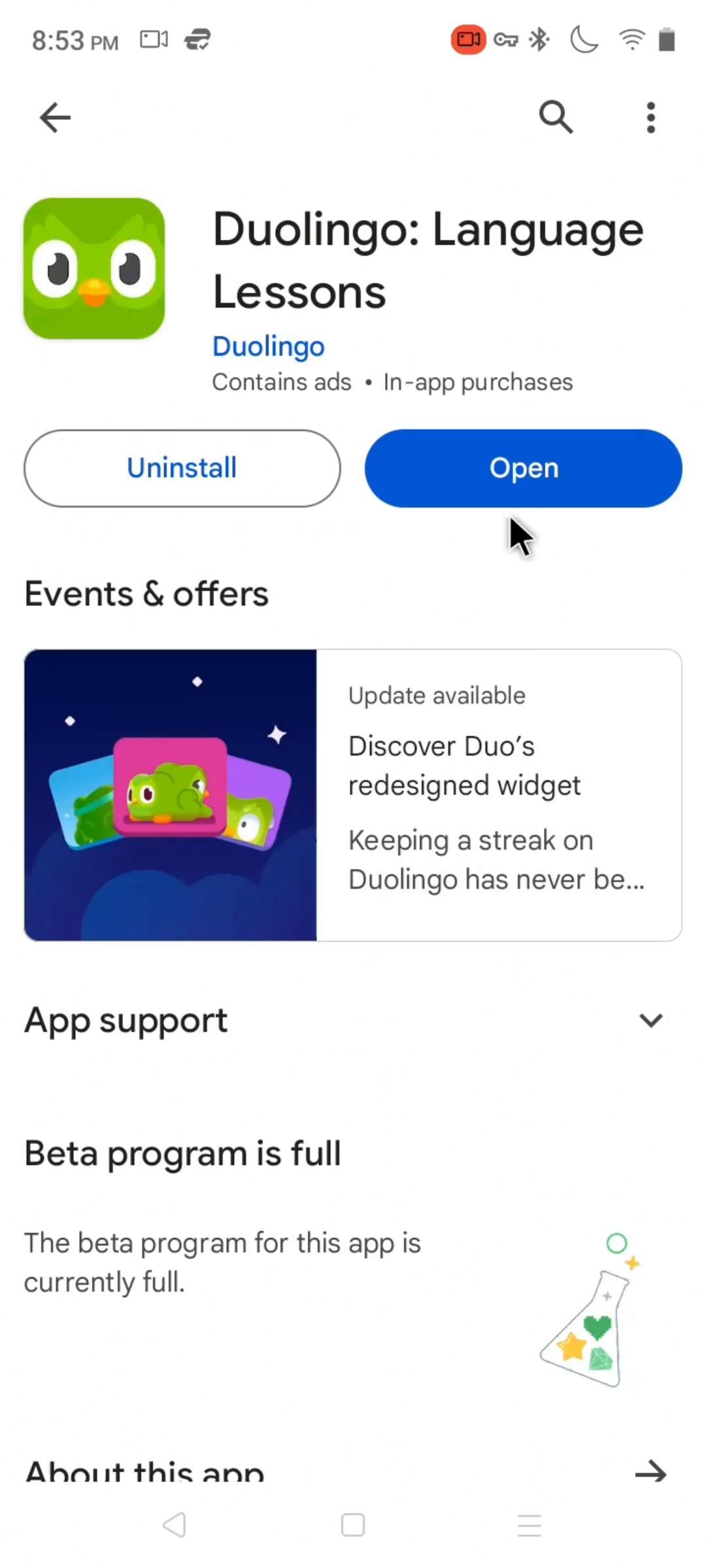Open the redesigned widget event card
The width and height of the screenshot is (706, 1568).
point(353,795)
